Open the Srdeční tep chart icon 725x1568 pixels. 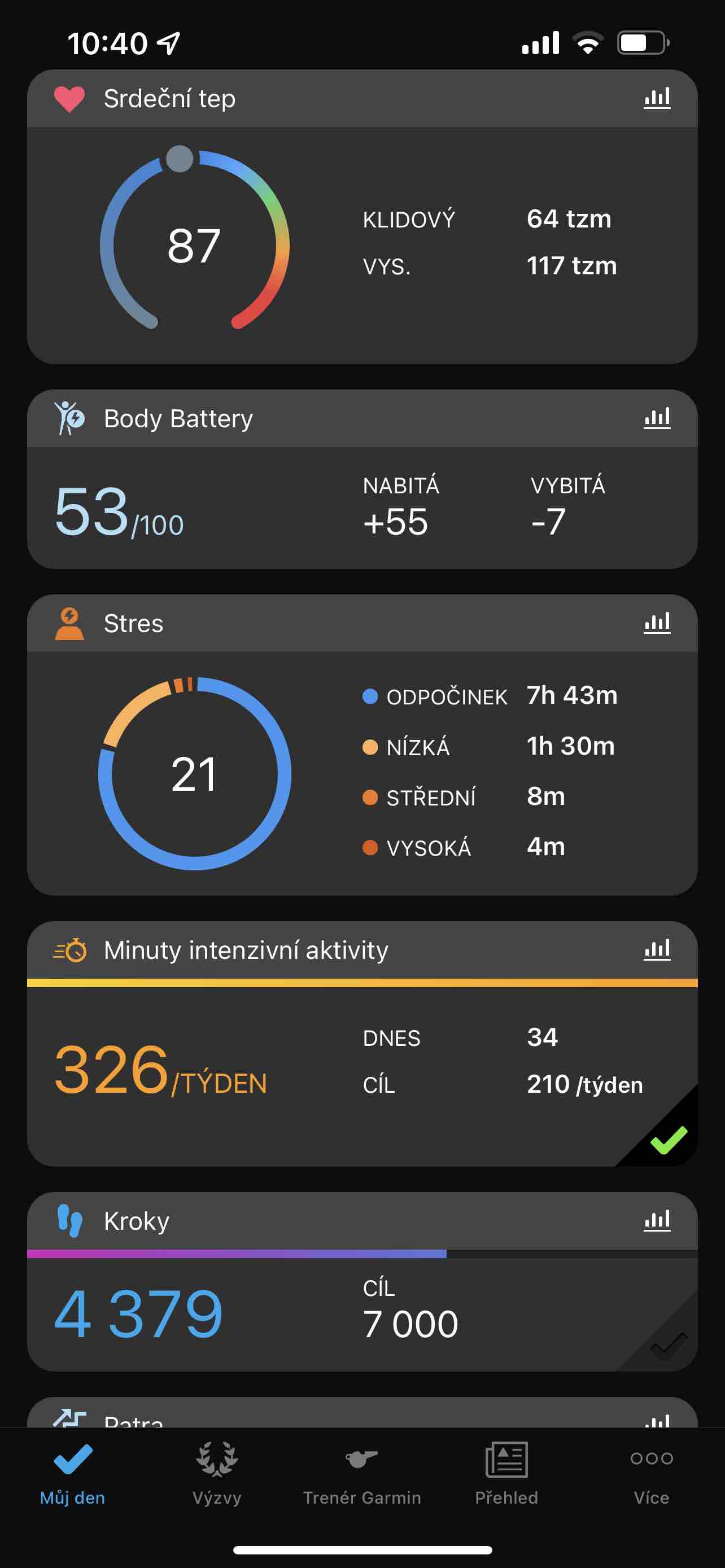pyautogui.click(x=657, y=98)
